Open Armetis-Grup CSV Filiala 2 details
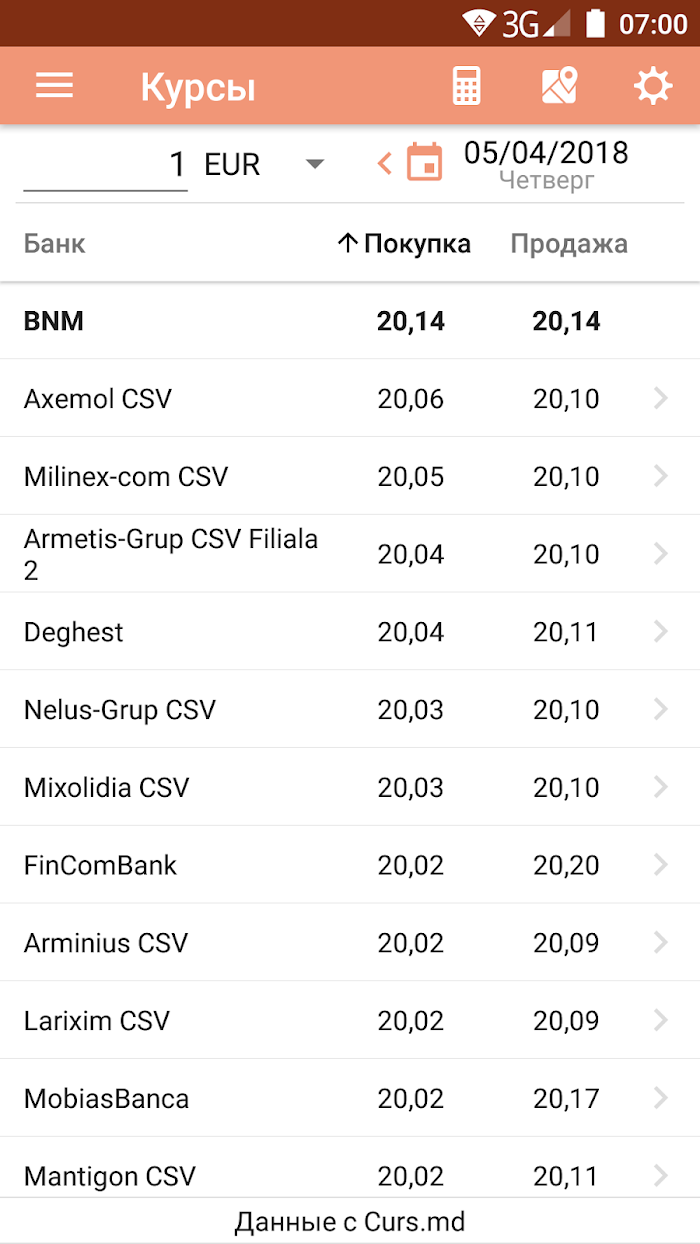Image resolution: width=700 pixels, height=1244 pixels. point(350,554)
